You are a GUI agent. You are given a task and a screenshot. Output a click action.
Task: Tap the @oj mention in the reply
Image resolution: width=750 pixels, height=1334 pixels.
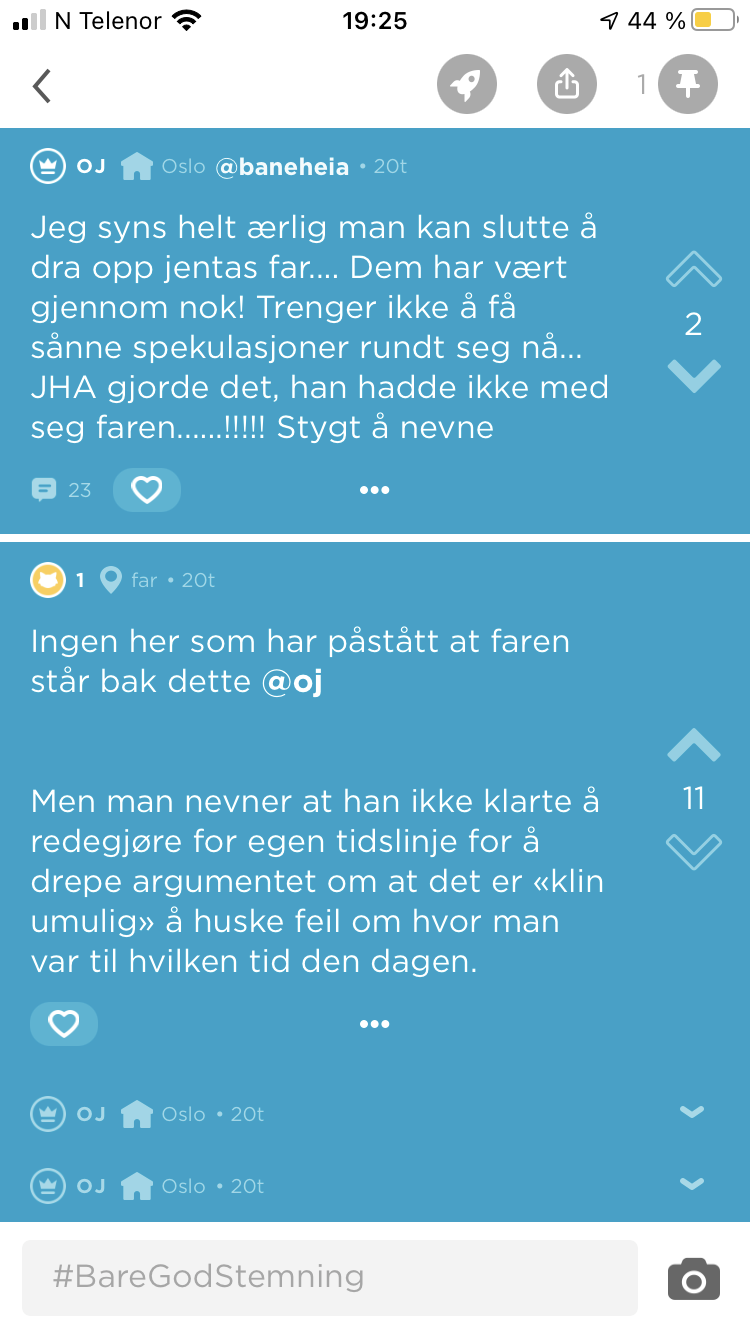pos(292,682)
